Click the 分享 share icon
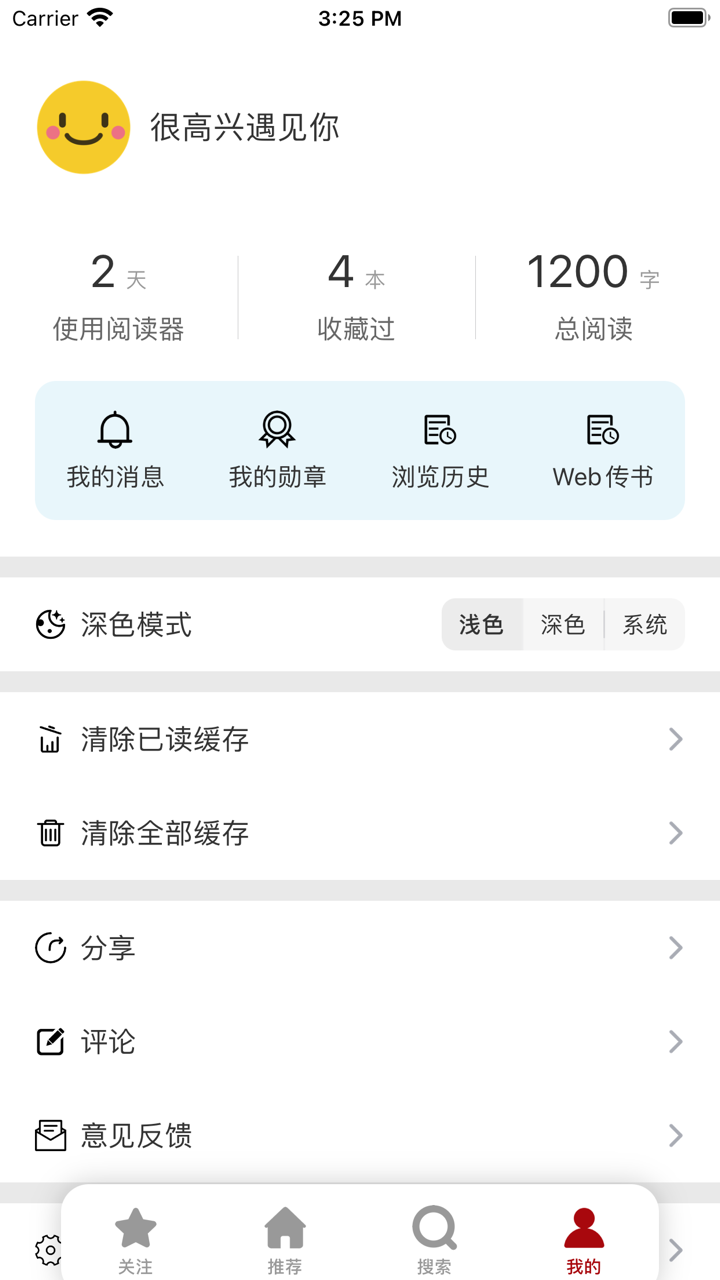Viewport: 720px width, 1280px height. point(50,948)
